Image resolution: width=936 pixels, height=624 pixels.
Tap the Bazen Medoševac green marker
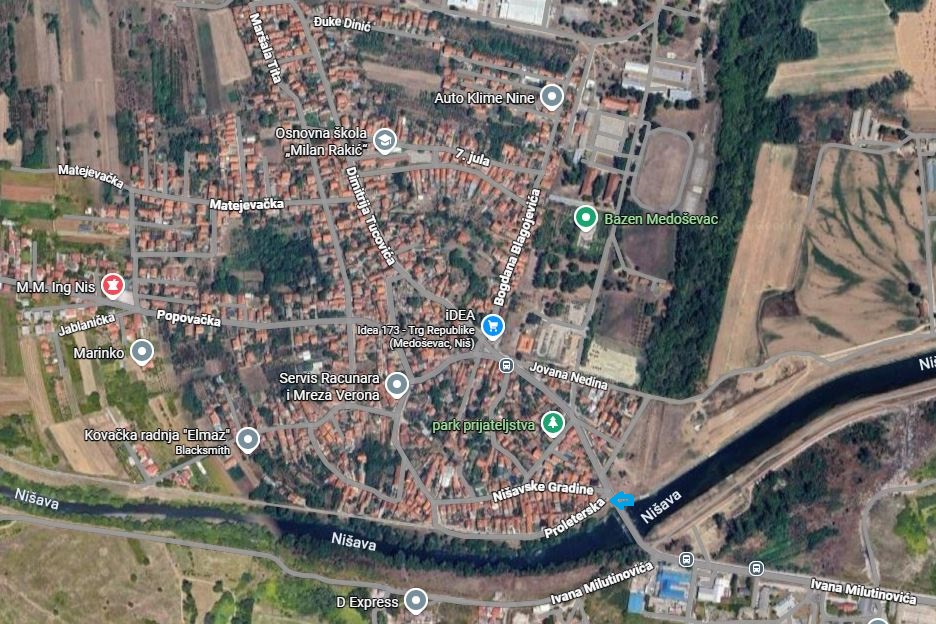point(586,216)
